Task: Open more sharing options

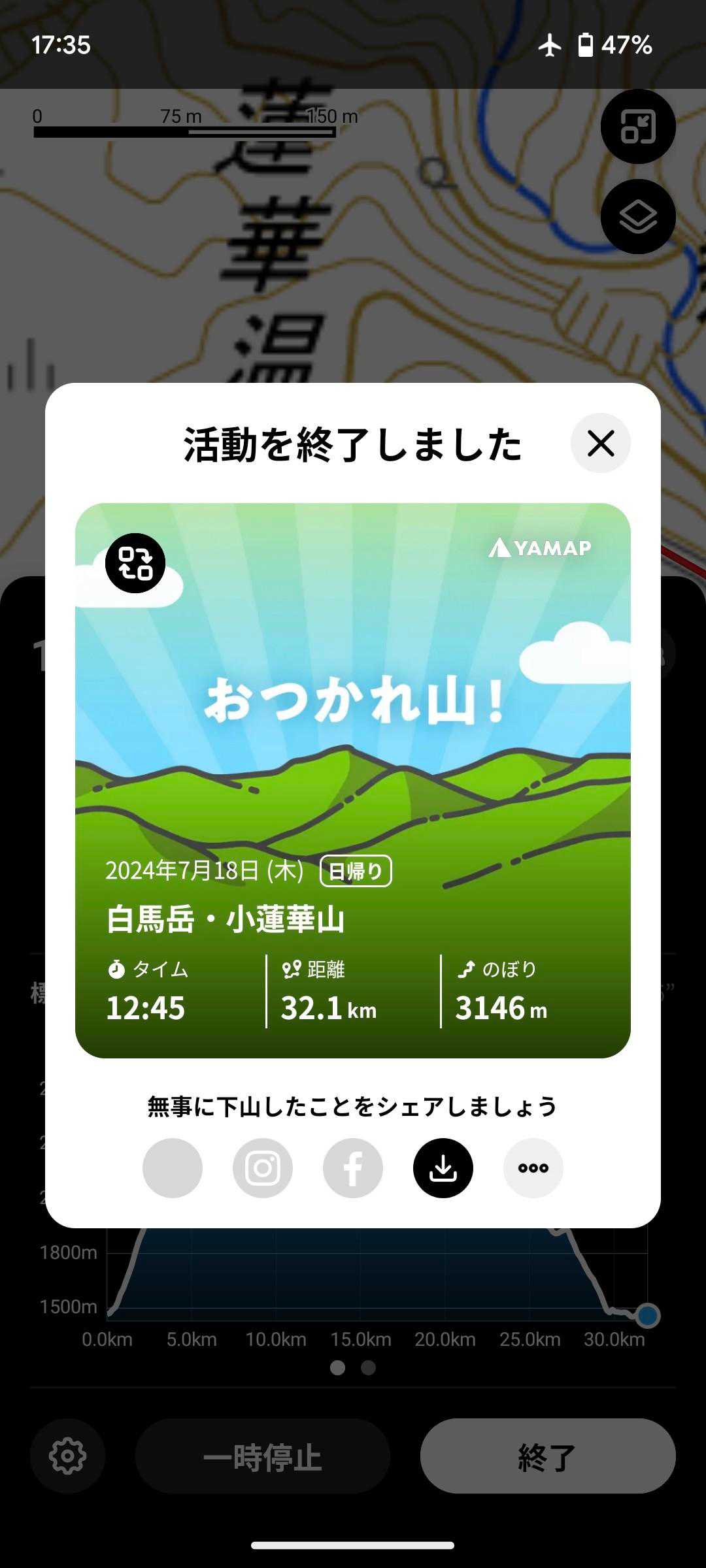Action: point(533,1168)
